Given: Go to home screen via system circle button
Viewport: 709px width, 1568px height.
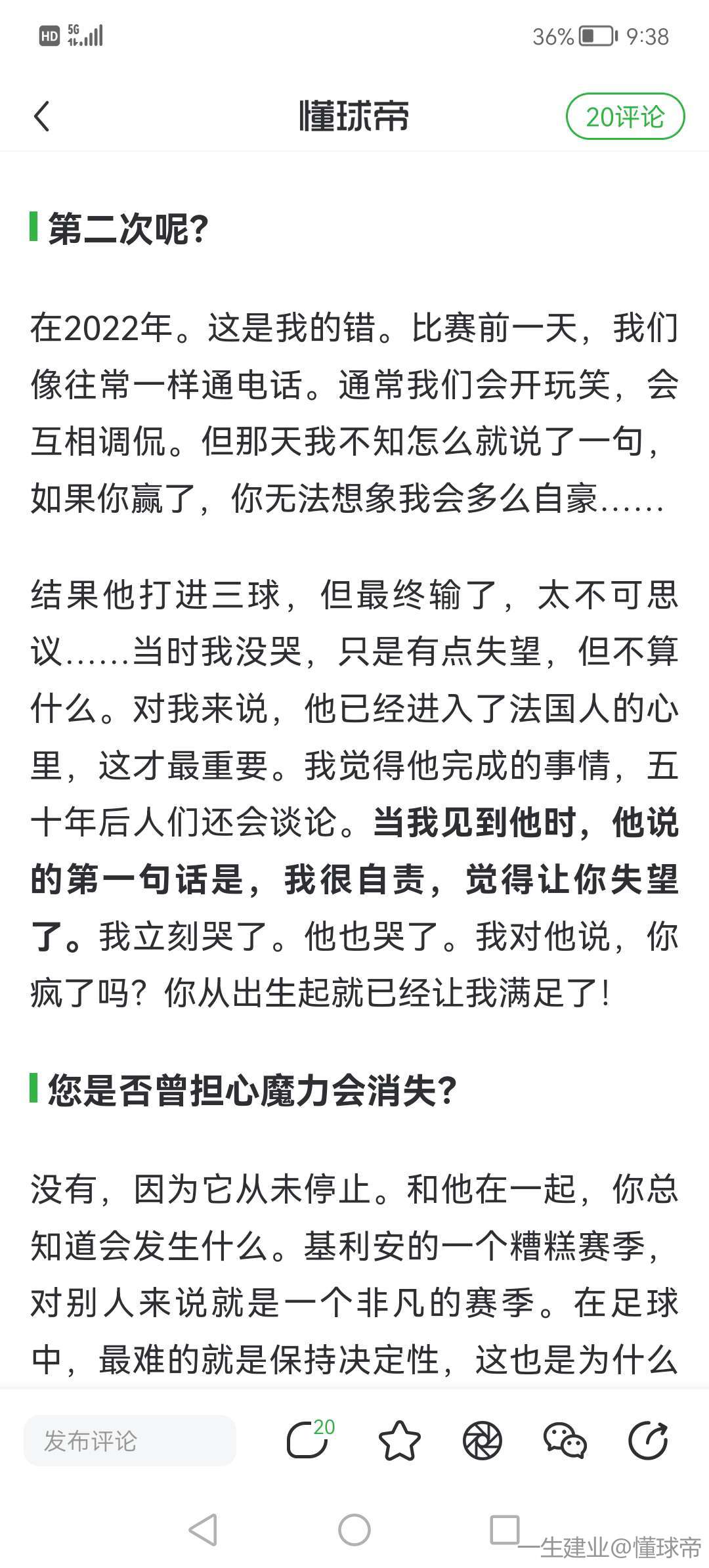Looking at the screenshot, I should tap(354, 1530).
